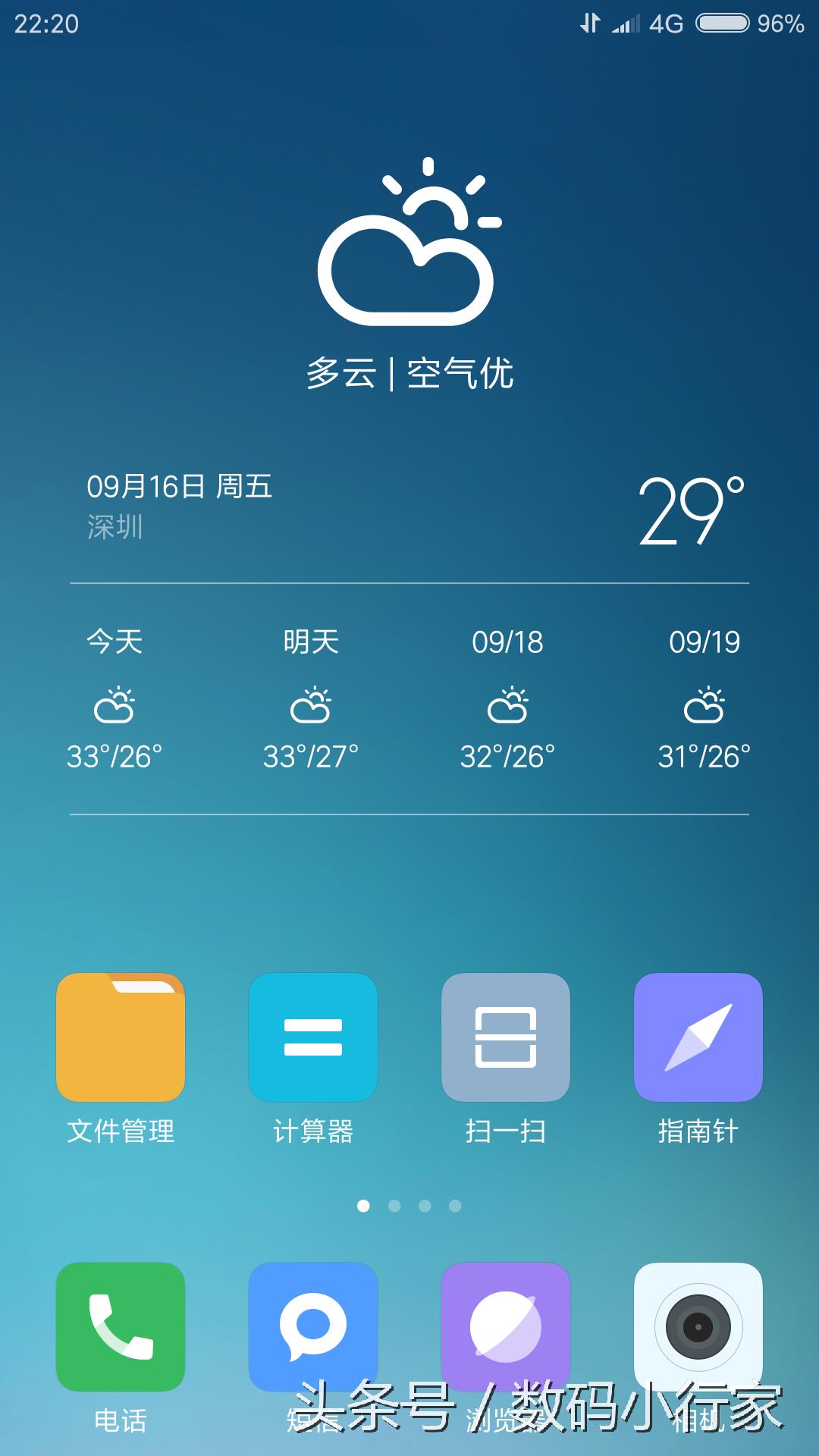This screenshot has height=1456, width=819.
Task: Open the 扫一扫 scanner app
Action: pyautogui.click(x=506, y=1037)
